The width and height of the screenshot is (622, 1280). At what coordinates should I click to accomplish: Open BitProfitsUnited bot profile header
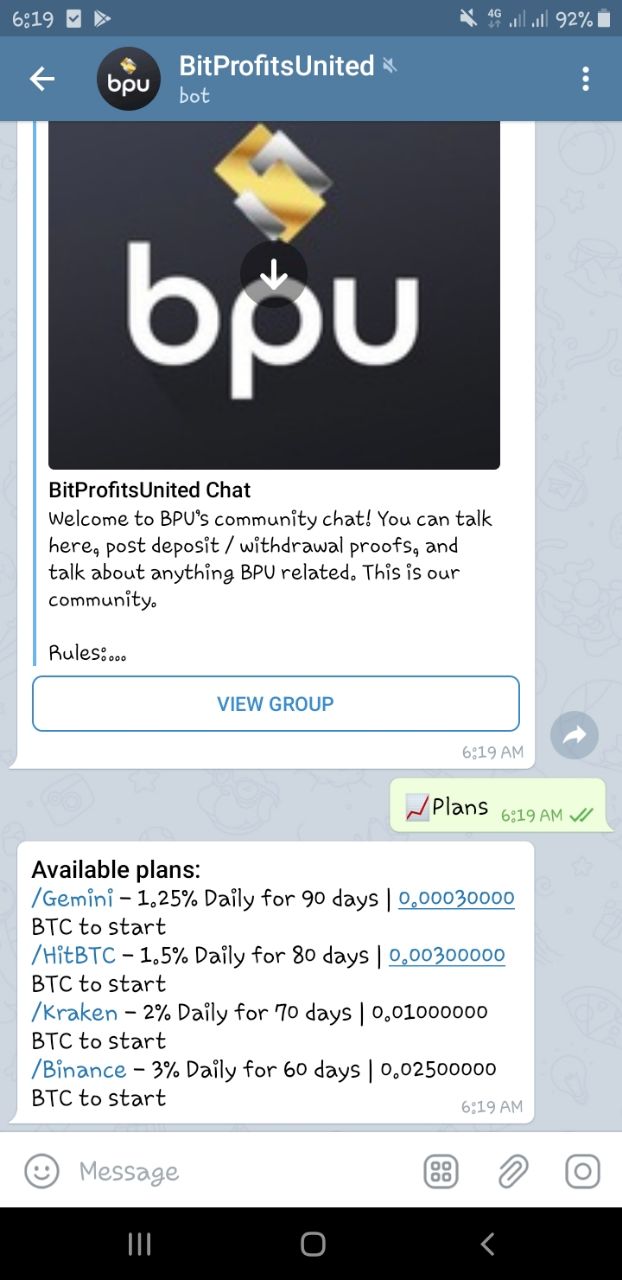(275, 79)
